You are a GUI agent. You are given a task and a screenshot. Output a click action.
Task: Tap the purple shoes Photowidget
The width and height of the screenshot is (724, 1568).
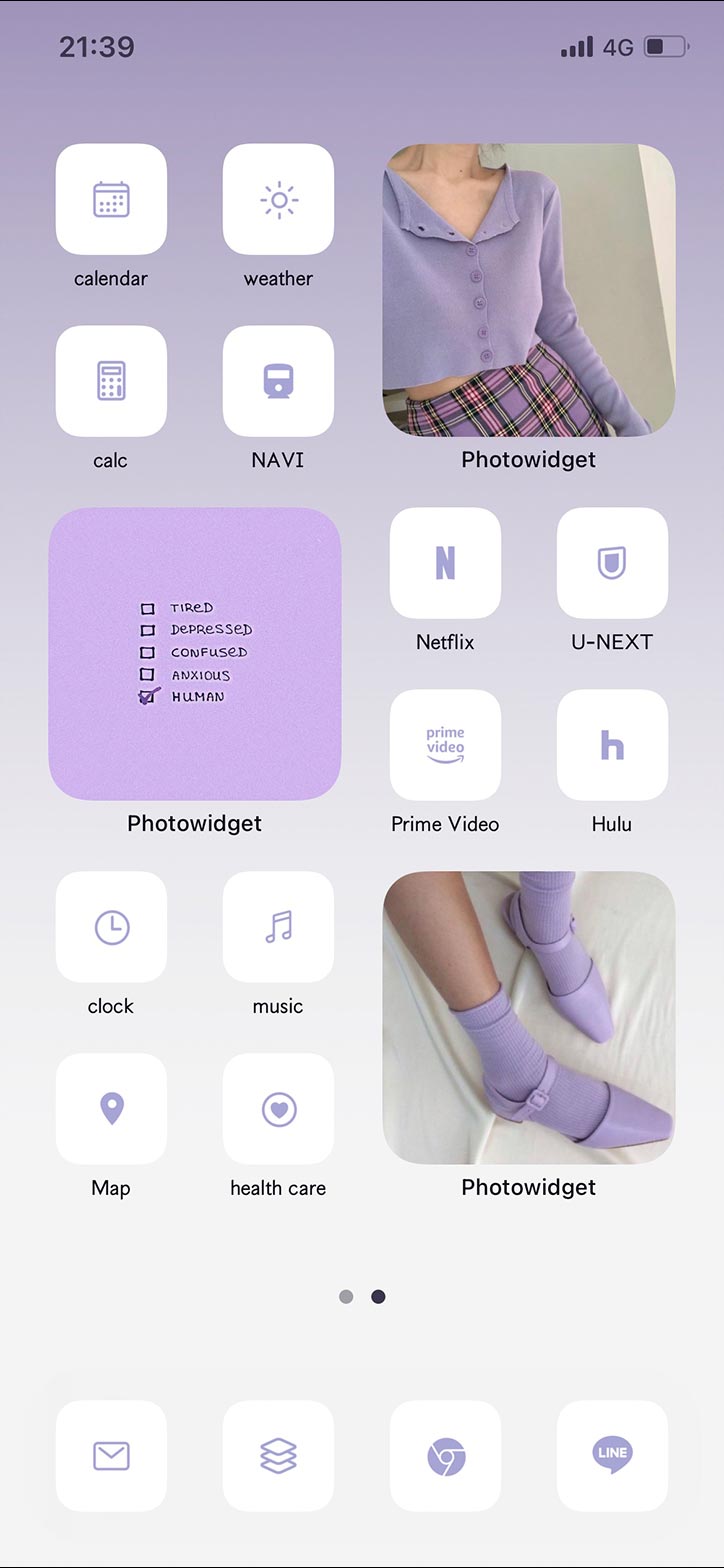[x=529, y=1018]
